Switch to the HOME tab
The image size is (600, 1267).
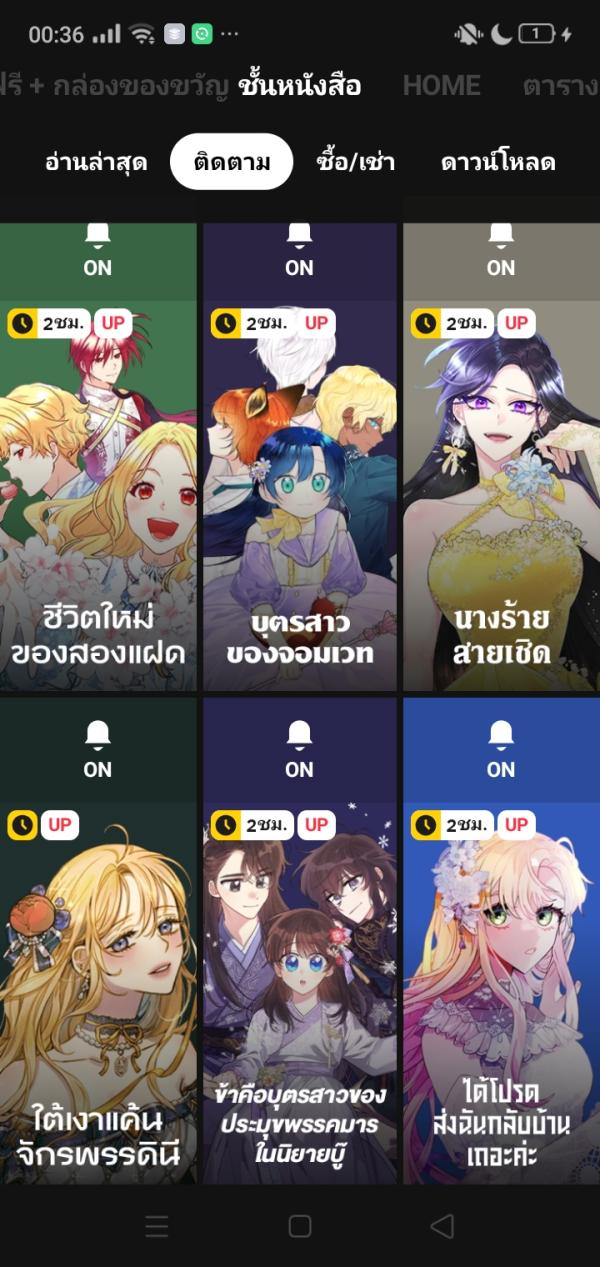point(441,86)
